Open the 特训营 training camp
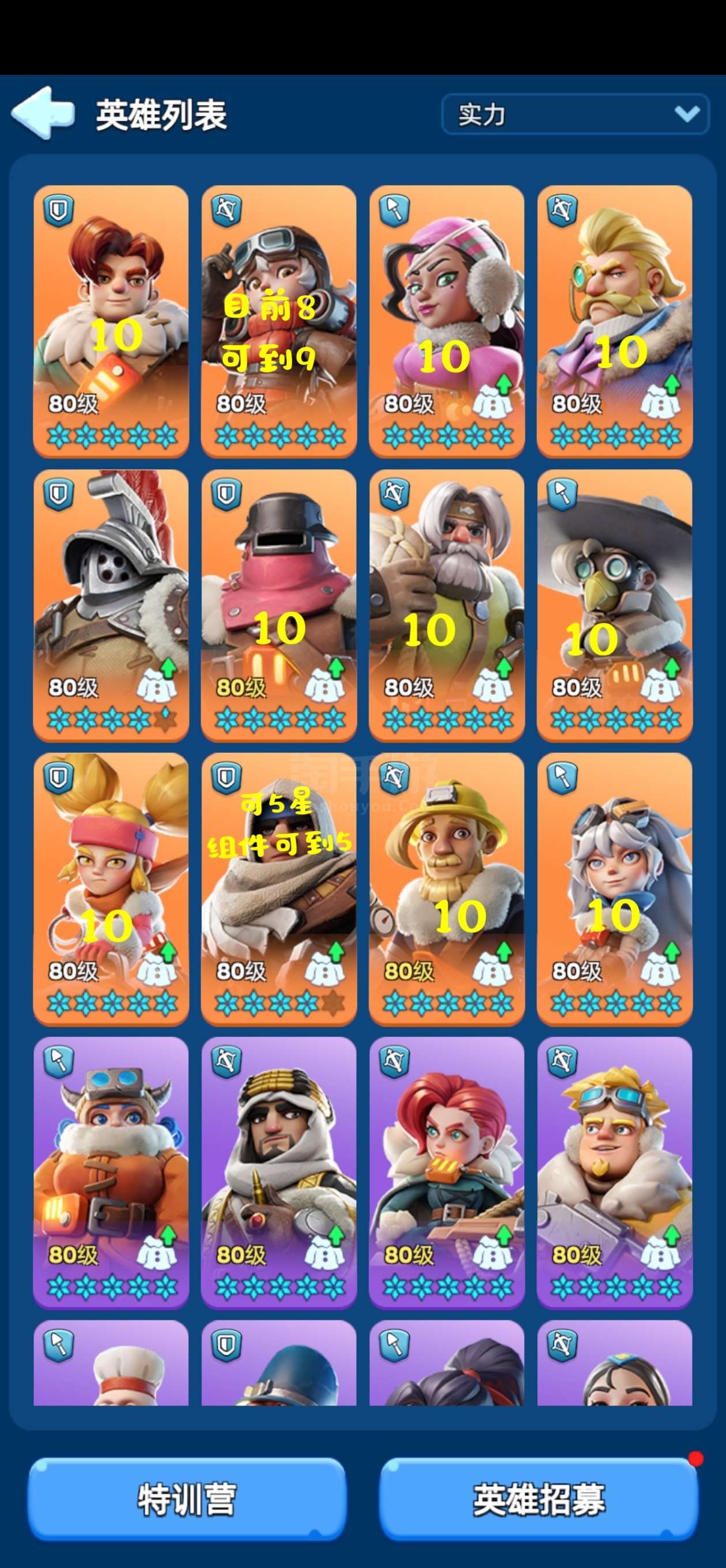The image size is (726, 1568). click(x=187, y=1499)
